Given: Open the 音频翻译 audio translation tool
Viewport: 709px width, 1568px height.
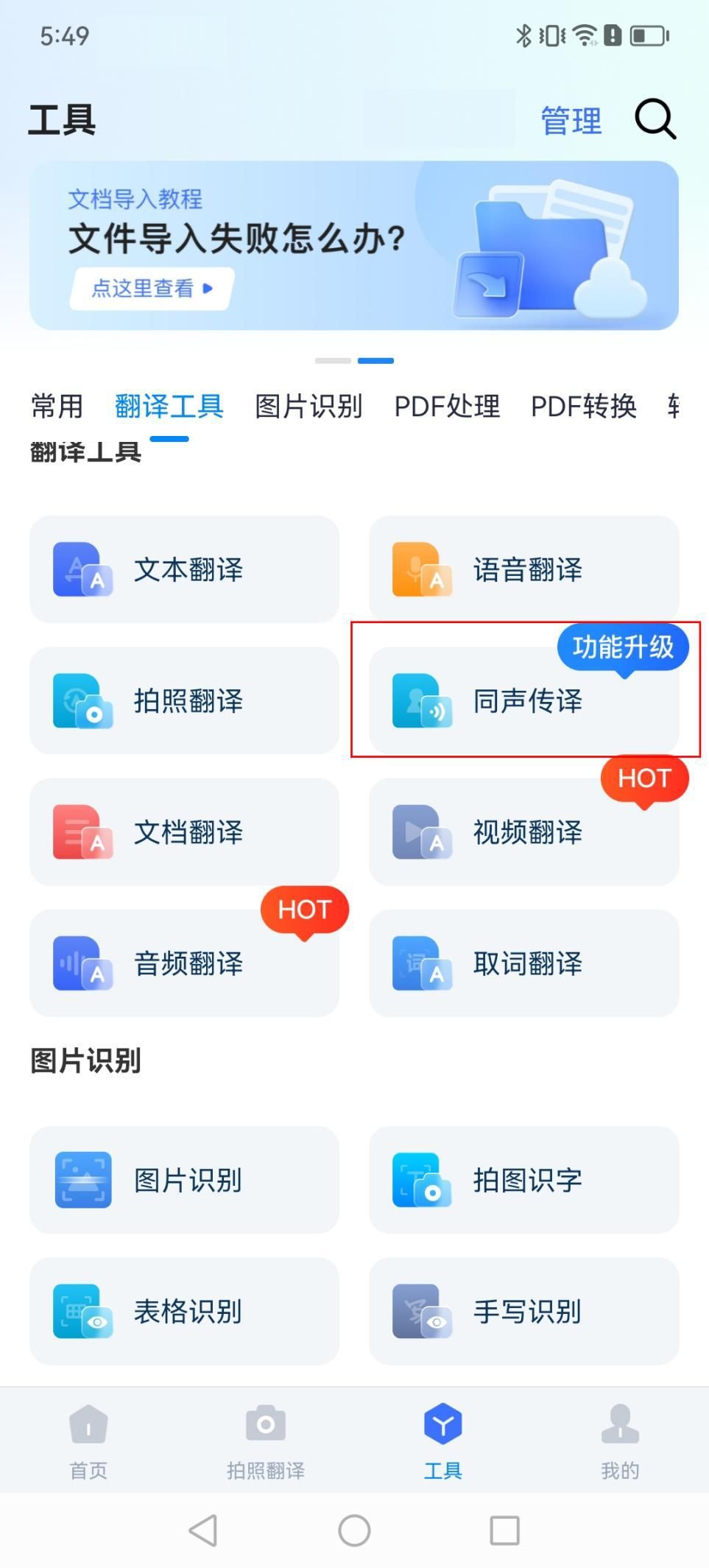Looking at the screenshot, I should pyautogui.click(x=184, y=963).
